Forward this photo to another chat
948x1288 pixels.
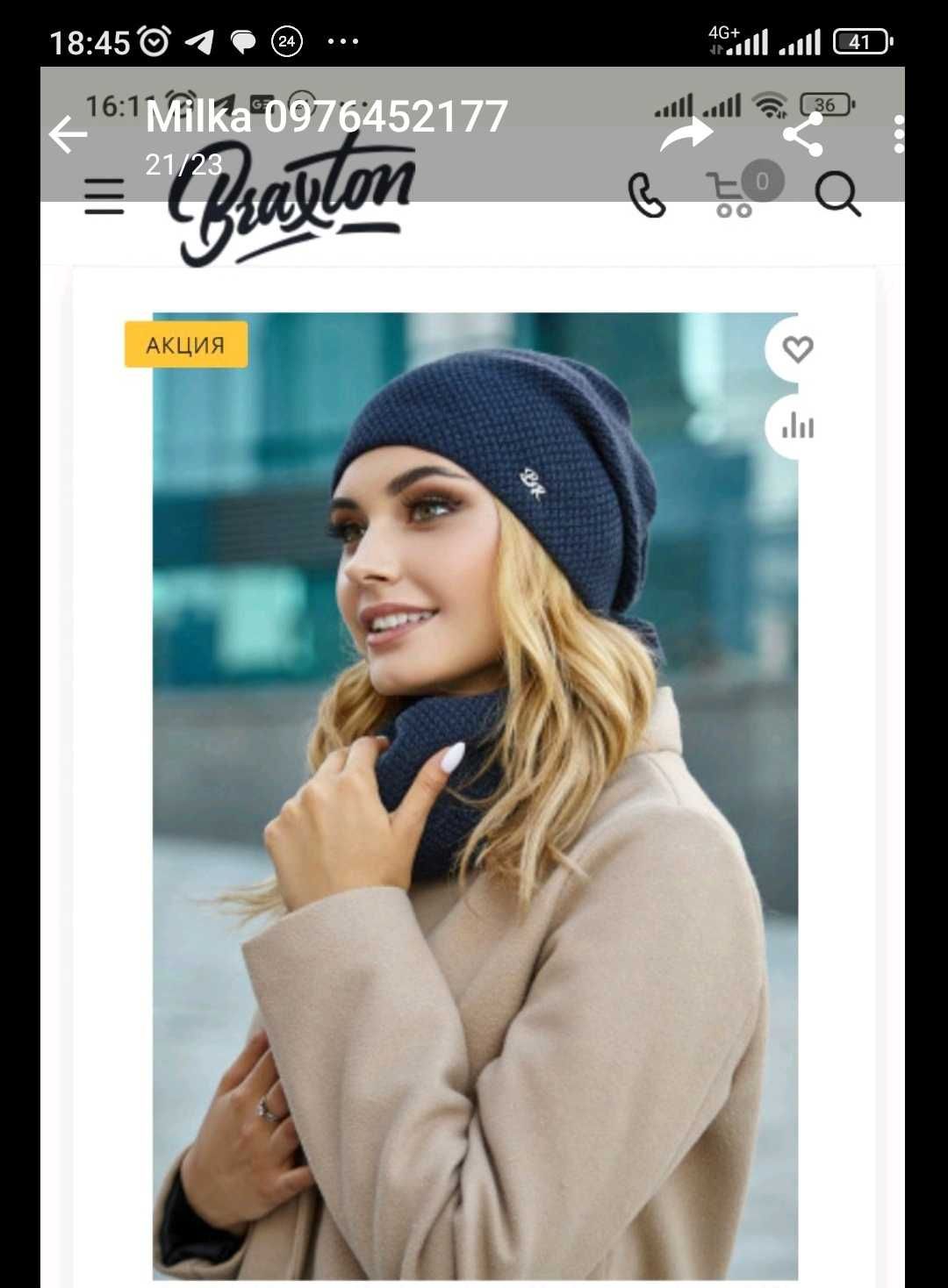686,135
